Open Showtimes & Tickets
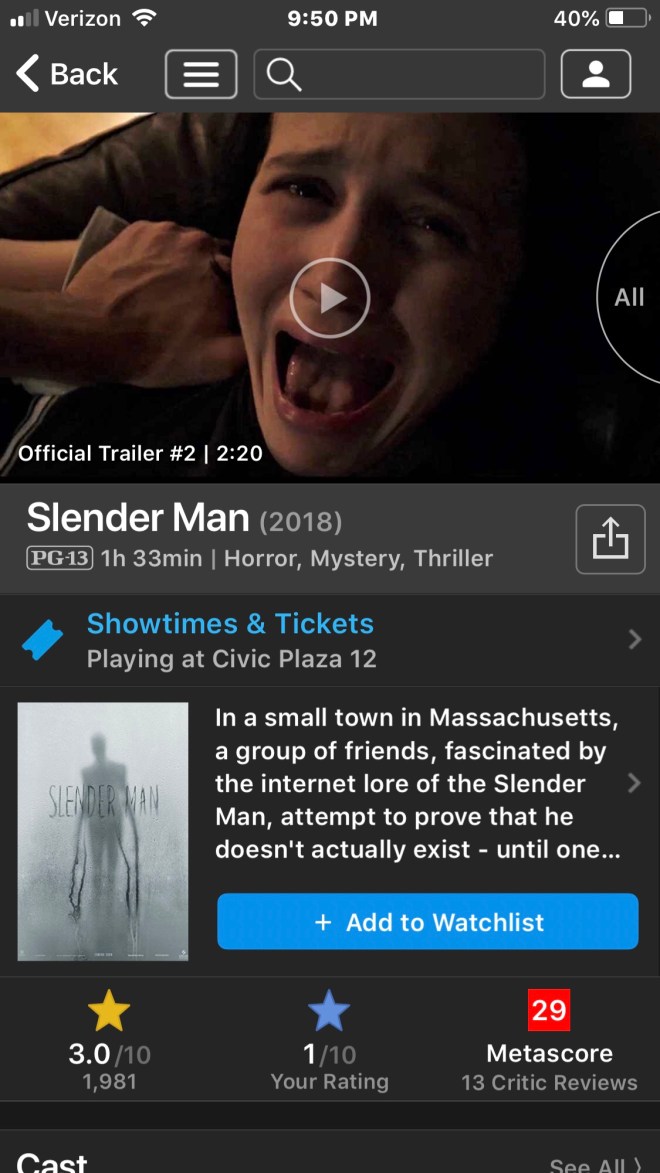 [x=330, y=640]
